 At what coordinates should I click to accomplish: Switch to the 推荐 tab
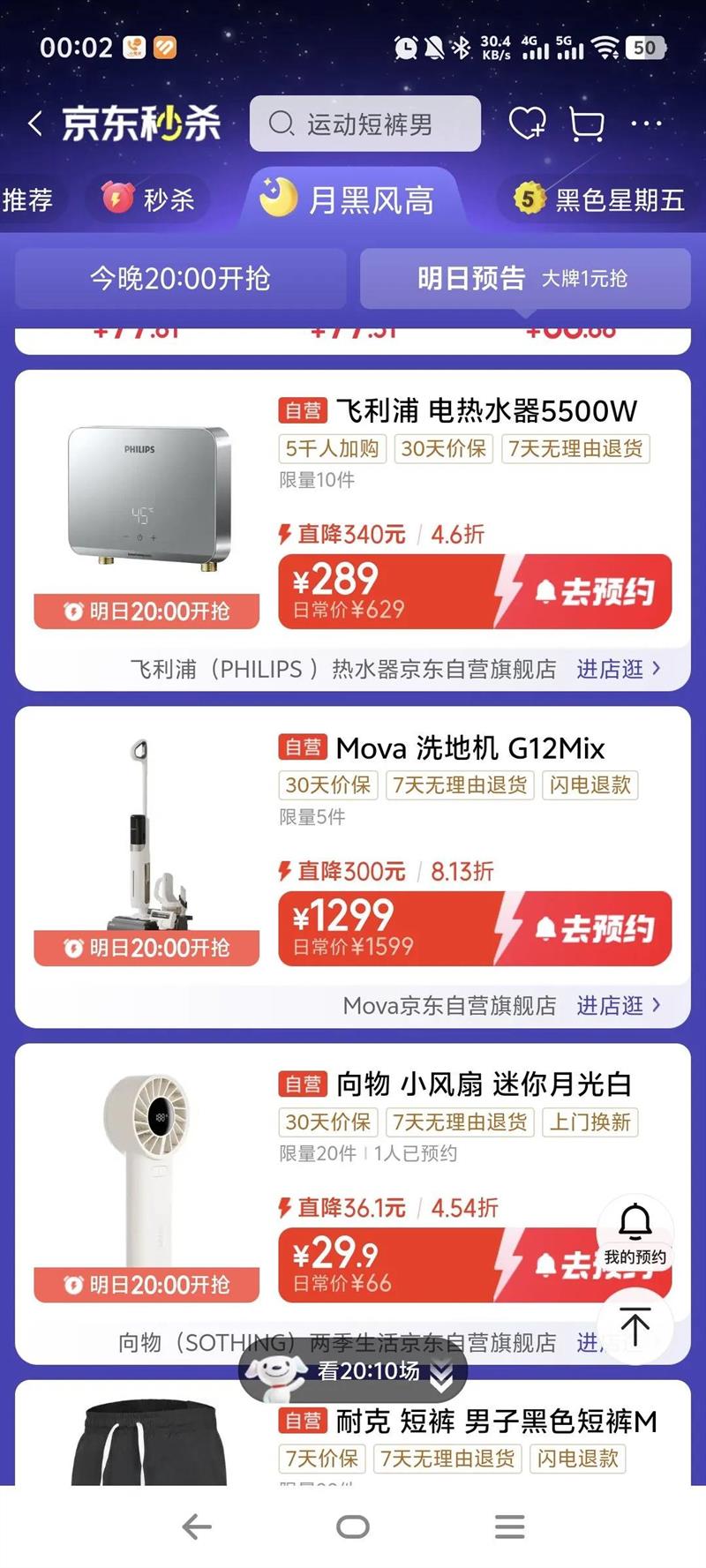[27, 200]
